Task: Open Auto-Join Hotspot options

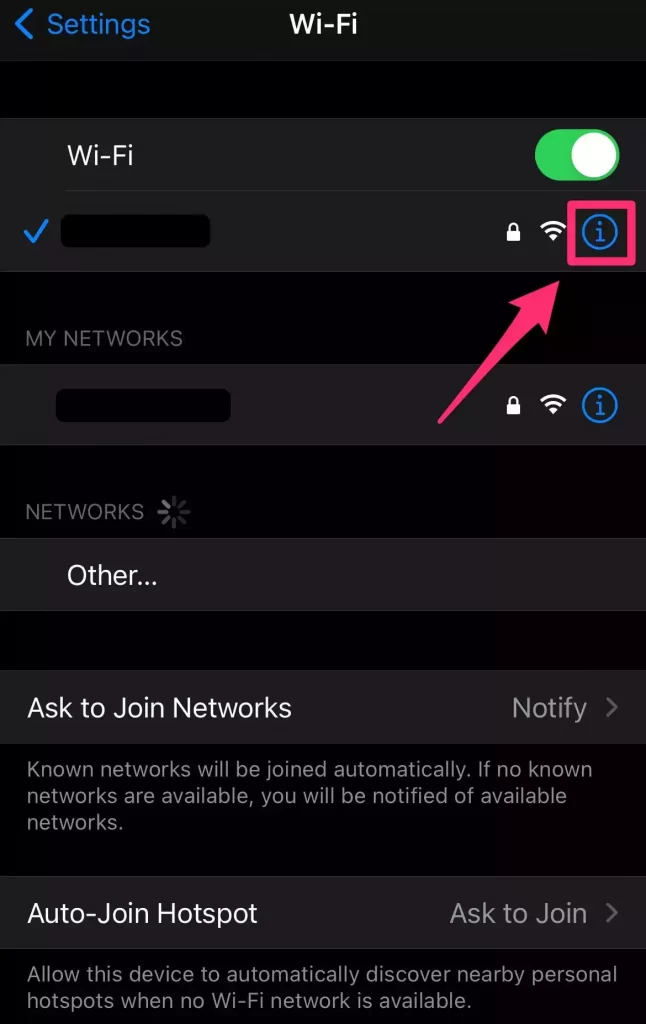Action: (x=323, y=913)
